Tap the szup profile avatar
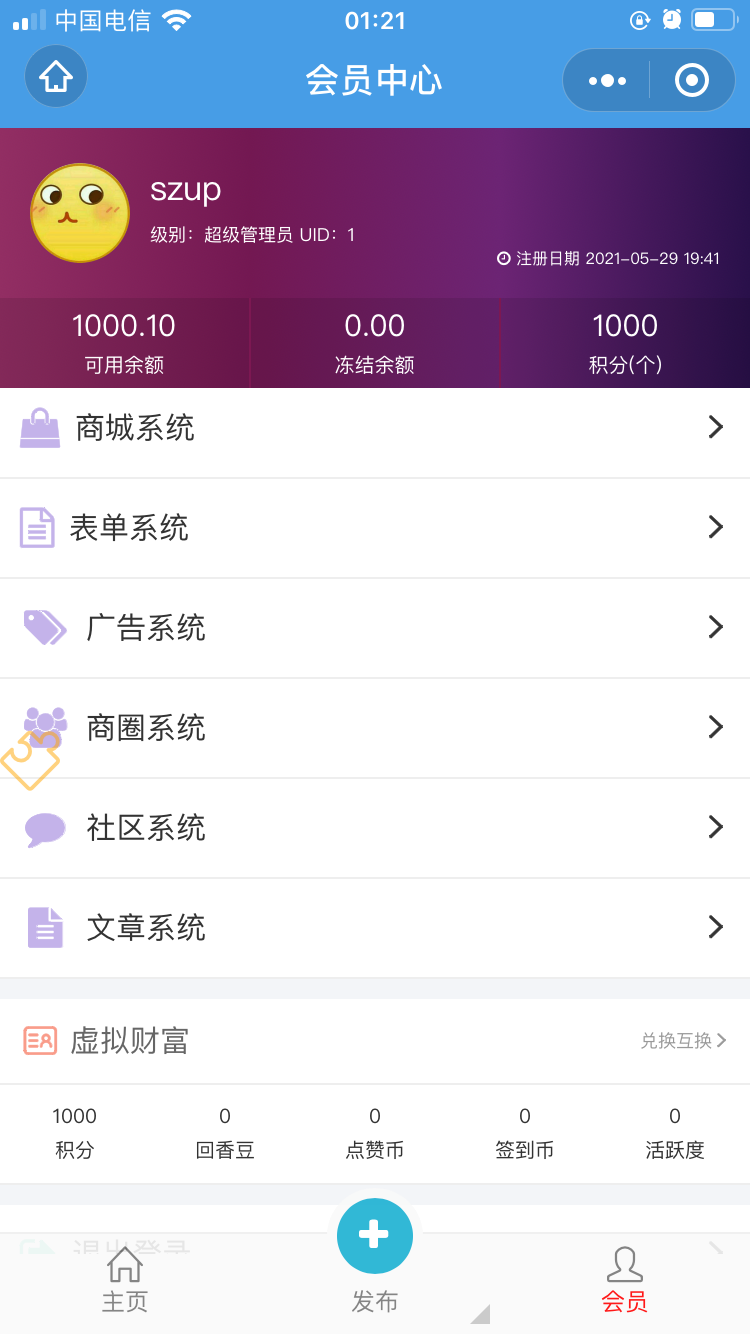 pos(80,213)
